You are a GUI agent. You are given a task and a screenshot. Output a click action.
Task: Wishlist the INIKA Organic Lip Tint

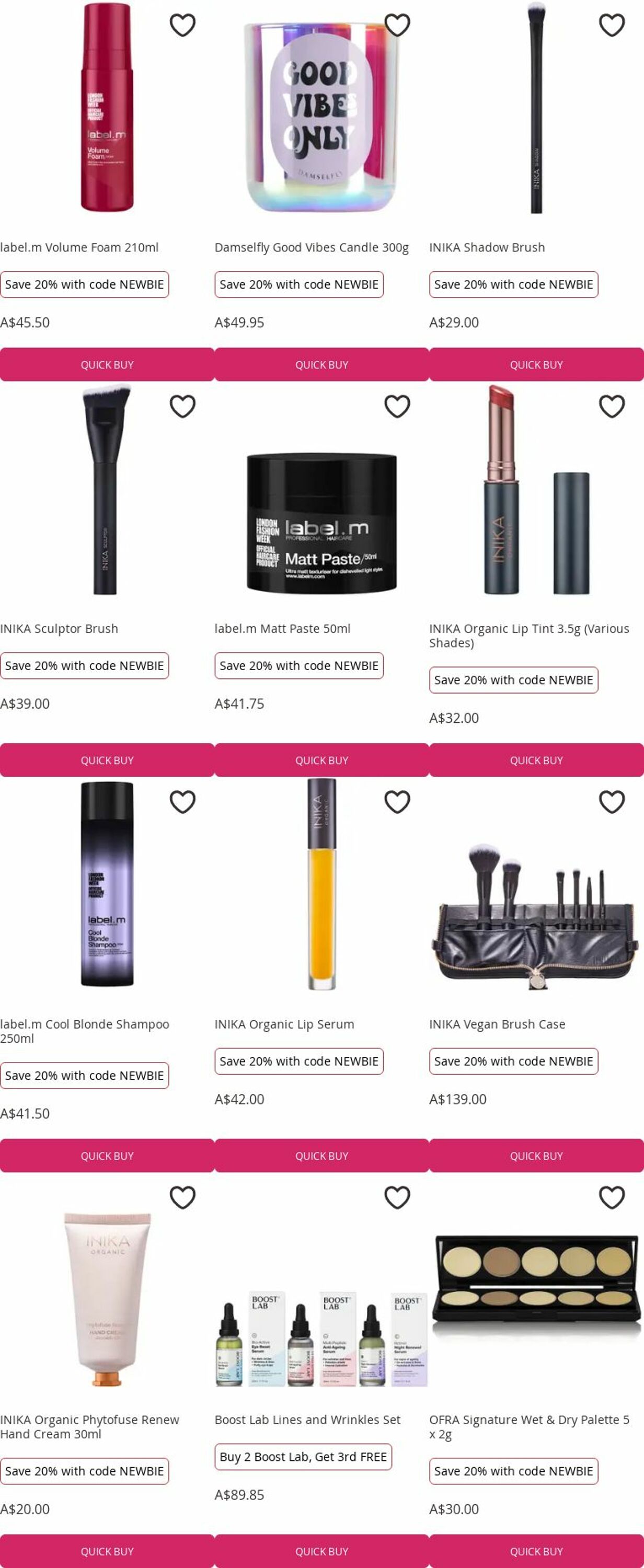pyautogui.click(x=611, y=406)
